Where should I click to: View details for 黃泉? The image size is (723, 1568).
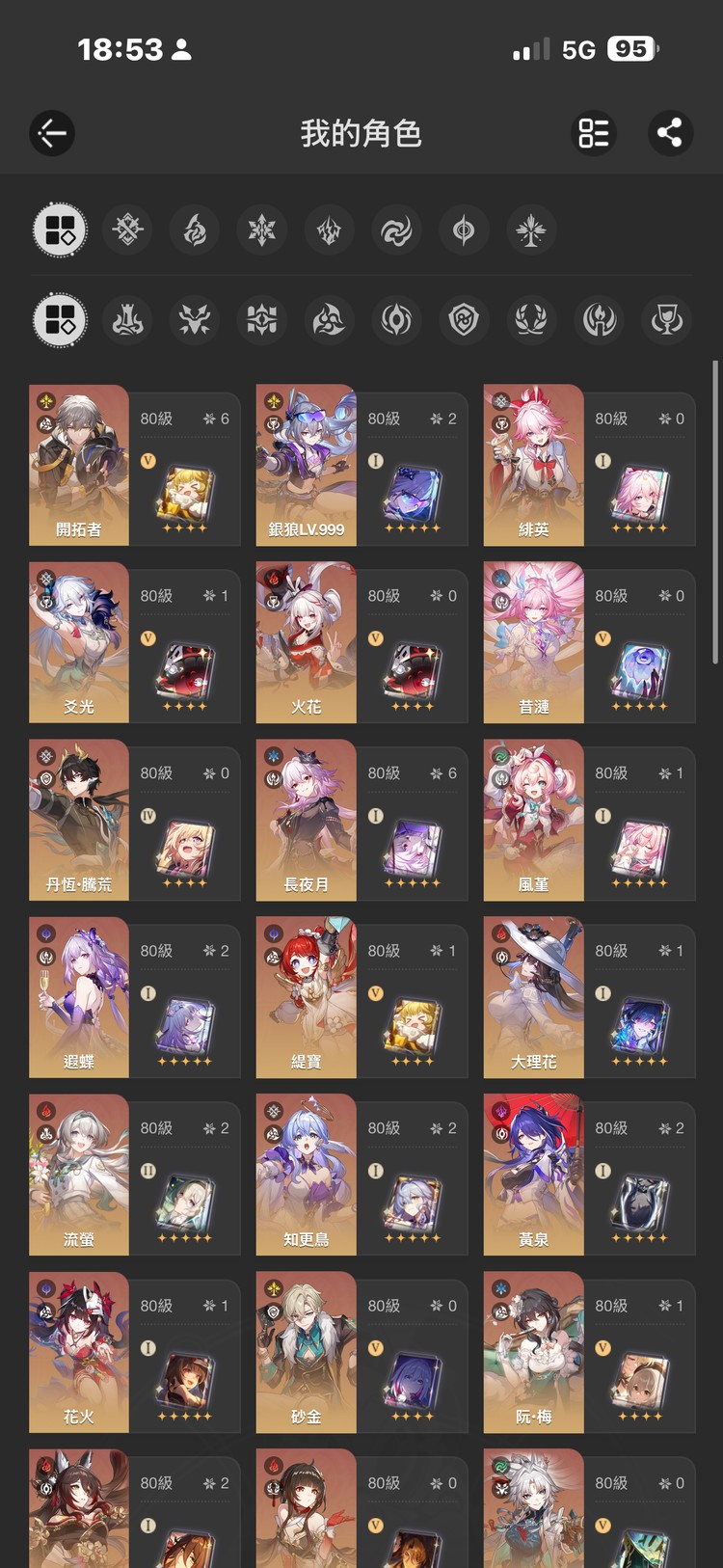589,1176
